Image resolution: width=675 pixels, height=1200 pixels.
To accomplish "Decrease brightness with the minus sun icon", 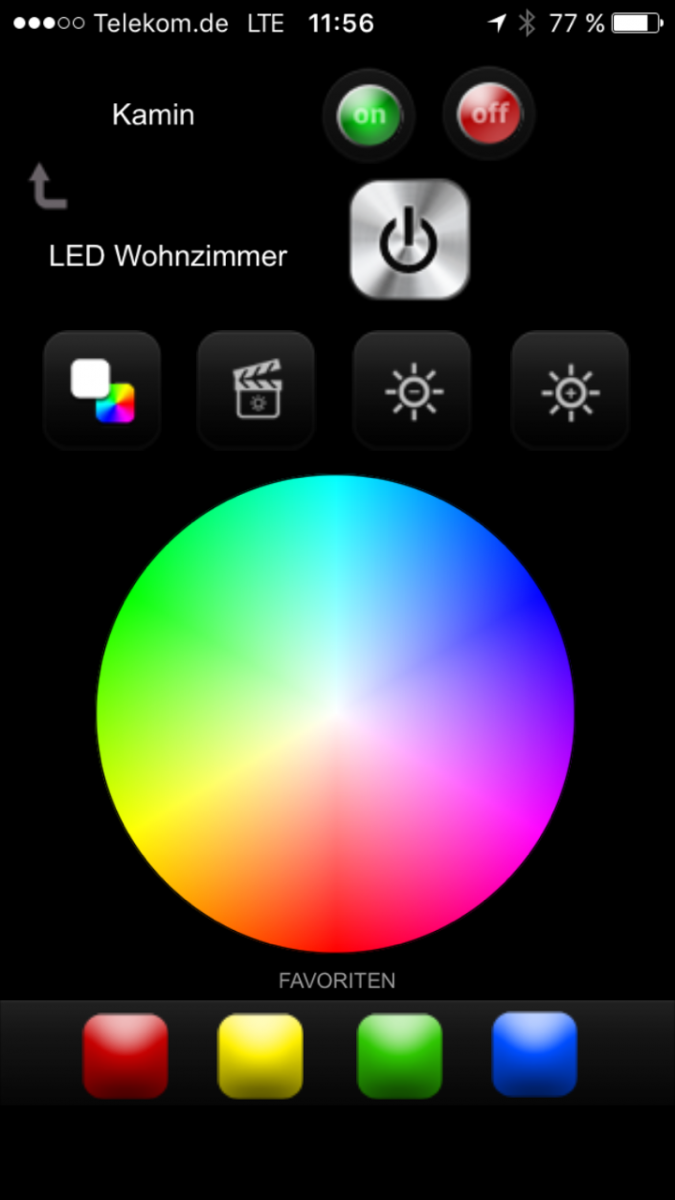I will (x=413, y=391).
